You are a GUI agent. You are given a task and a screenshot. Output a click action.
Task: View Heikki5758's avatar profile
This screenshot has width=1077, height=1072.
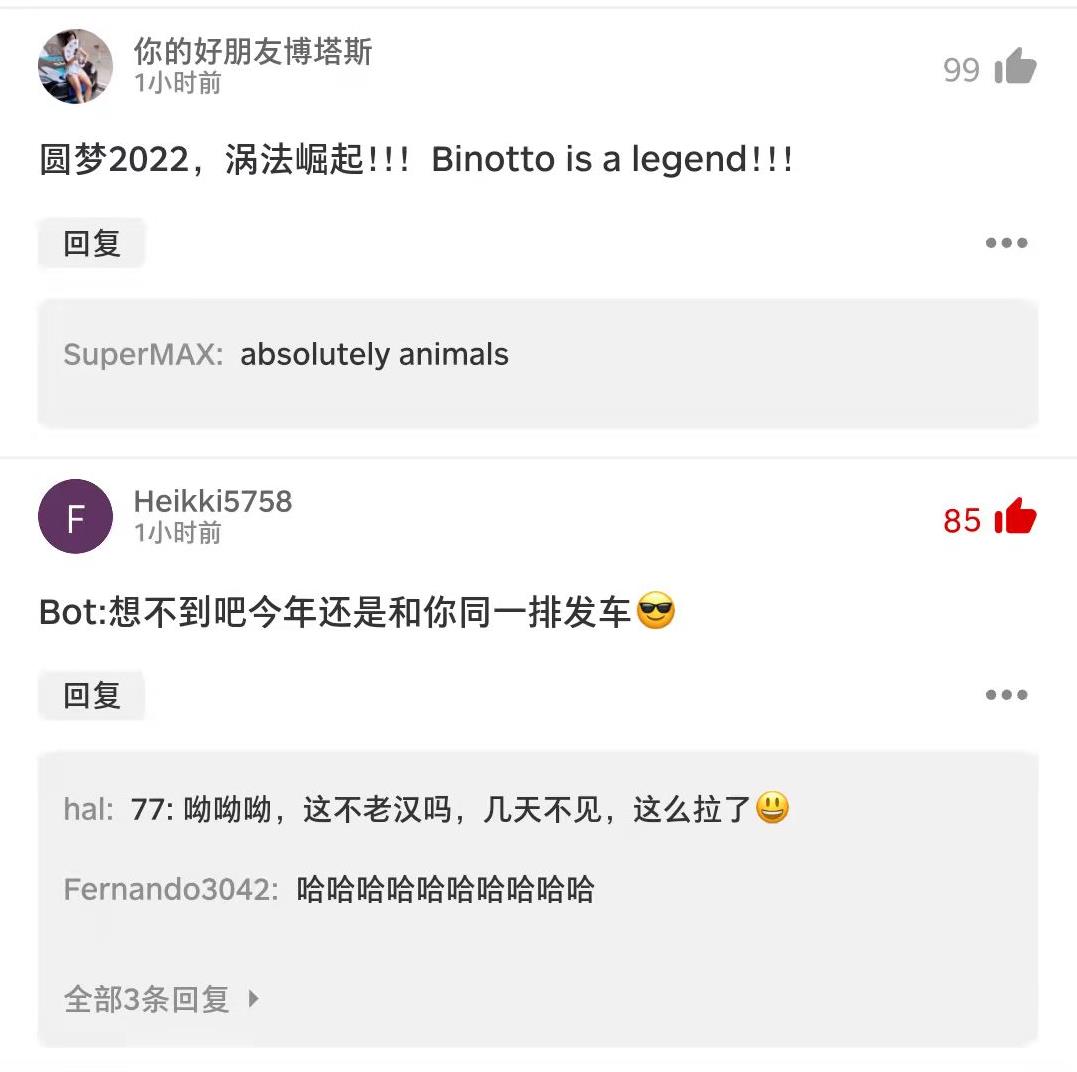click(75, 516)
